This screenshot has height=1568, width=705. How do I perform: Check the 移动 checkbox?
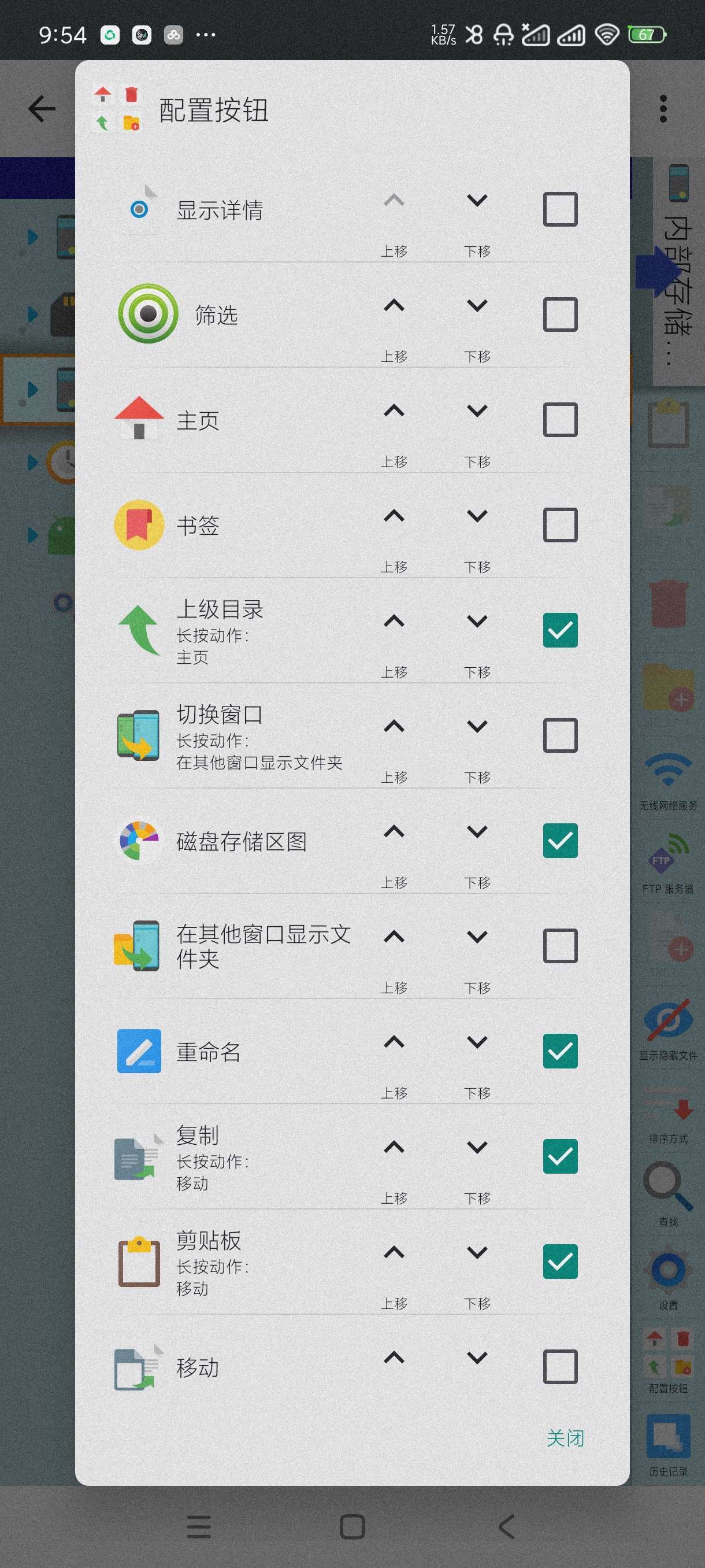pyautogui.click(x=559, y=1367)
